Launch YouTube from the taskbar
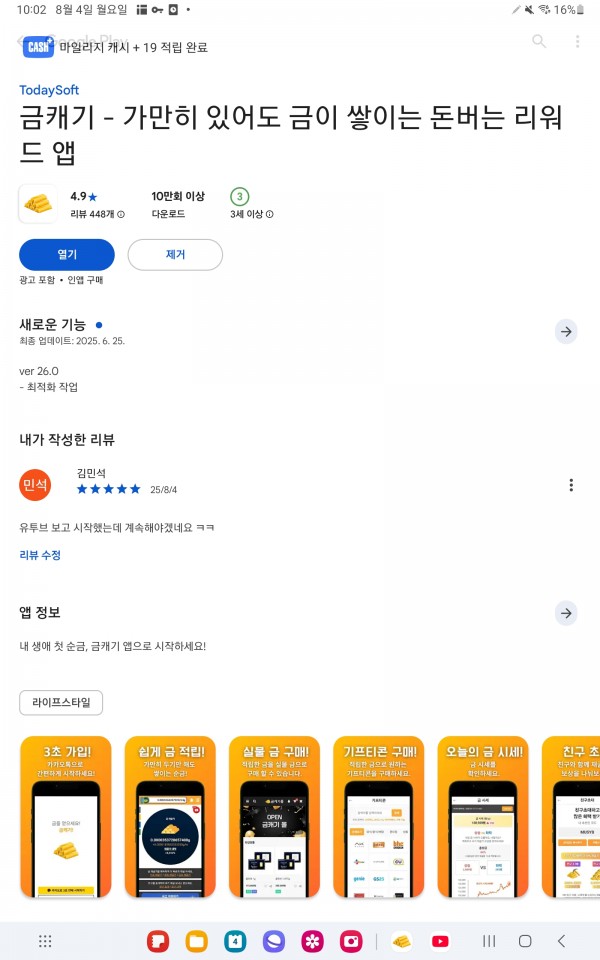 pos(440,941)
